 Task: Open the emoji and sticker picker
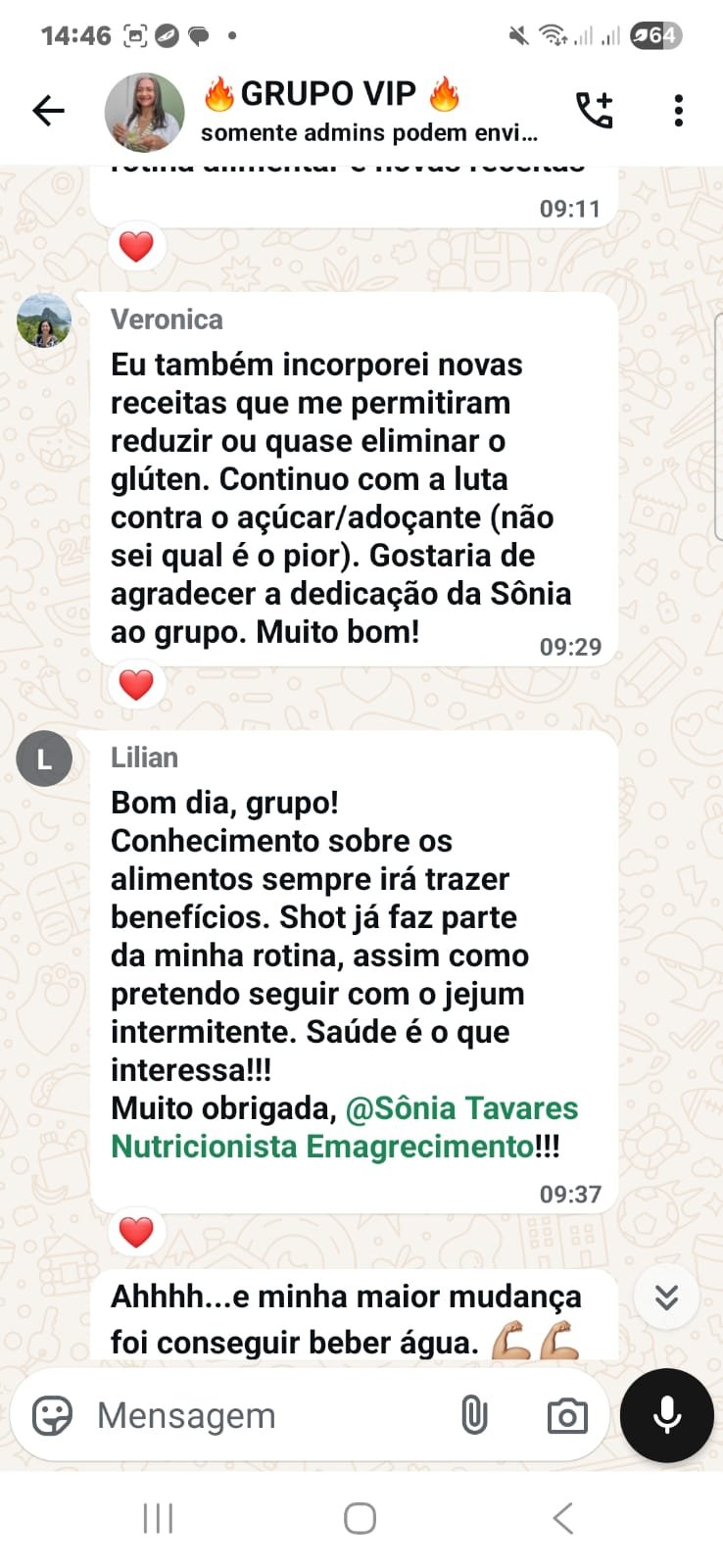pyautogui.click(x=52, y=1416)
